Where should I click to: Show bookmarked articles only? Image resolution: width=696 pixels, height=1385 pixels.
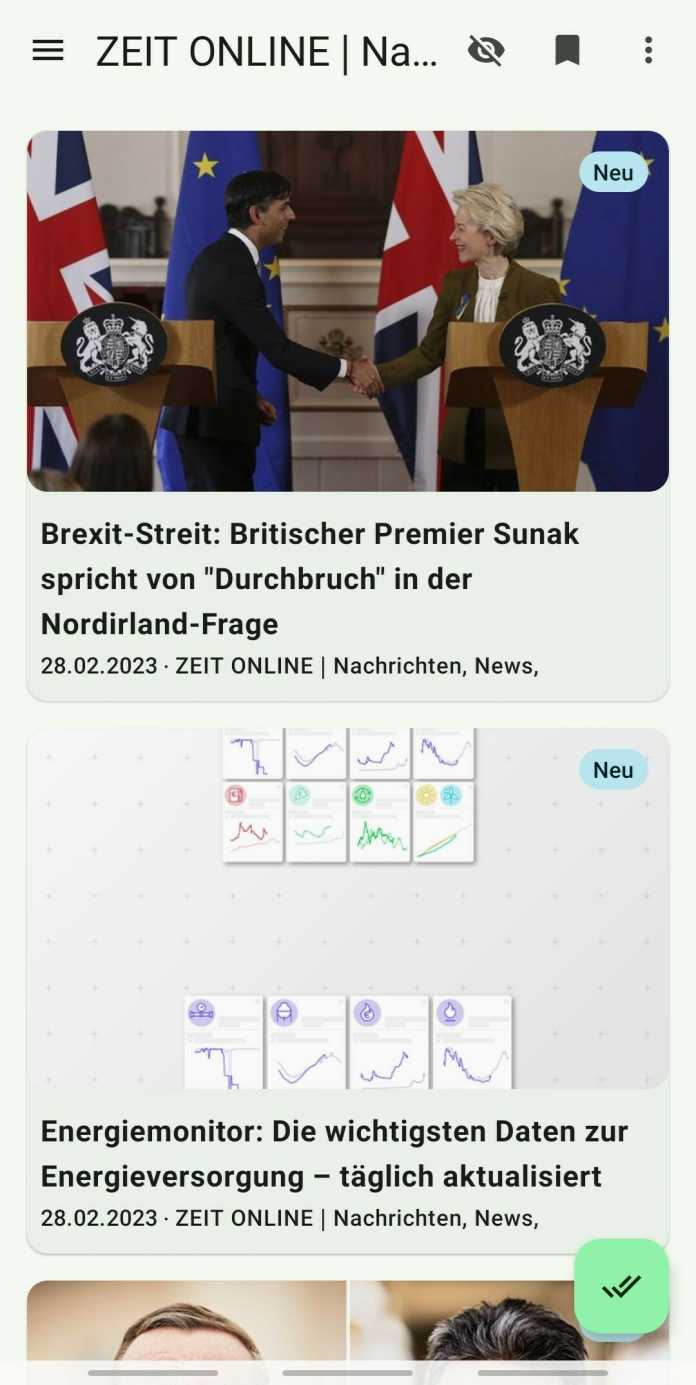click(567, 51)
